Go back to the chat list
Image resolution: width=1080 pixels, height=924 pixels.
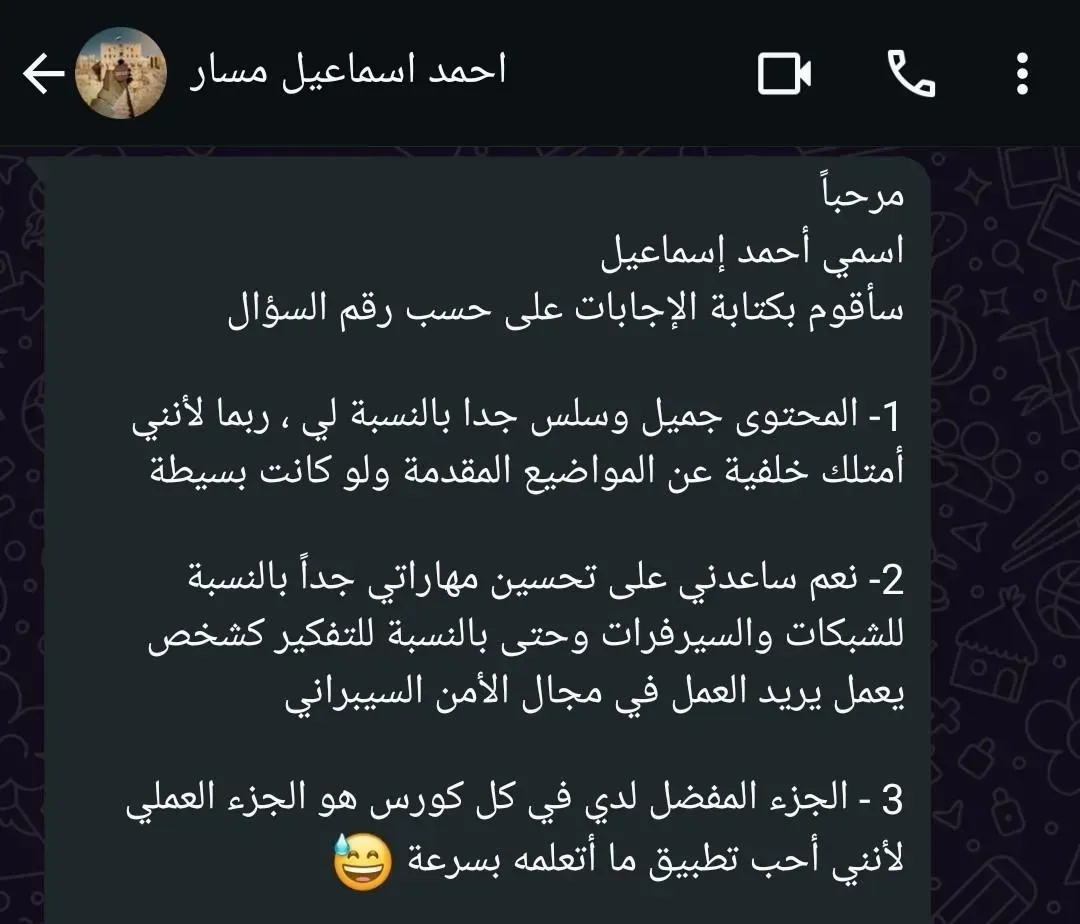(x=40, y=75)
